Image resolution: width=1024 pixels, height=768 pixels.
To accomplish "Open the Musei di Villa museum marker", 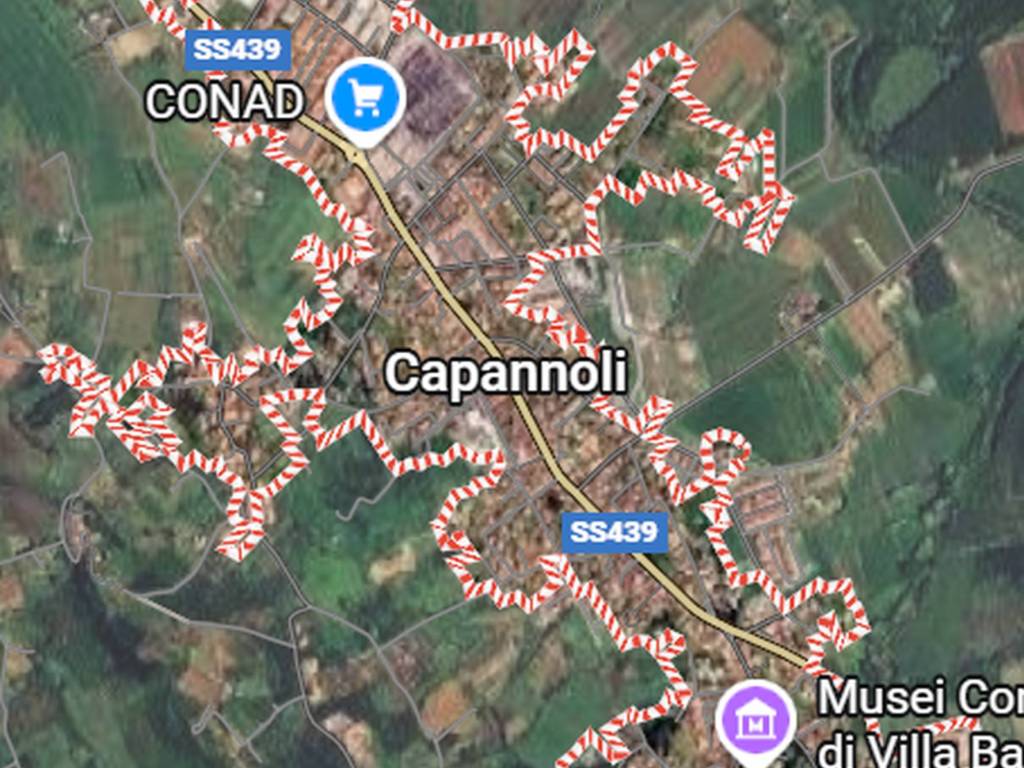I will point(755,720).
